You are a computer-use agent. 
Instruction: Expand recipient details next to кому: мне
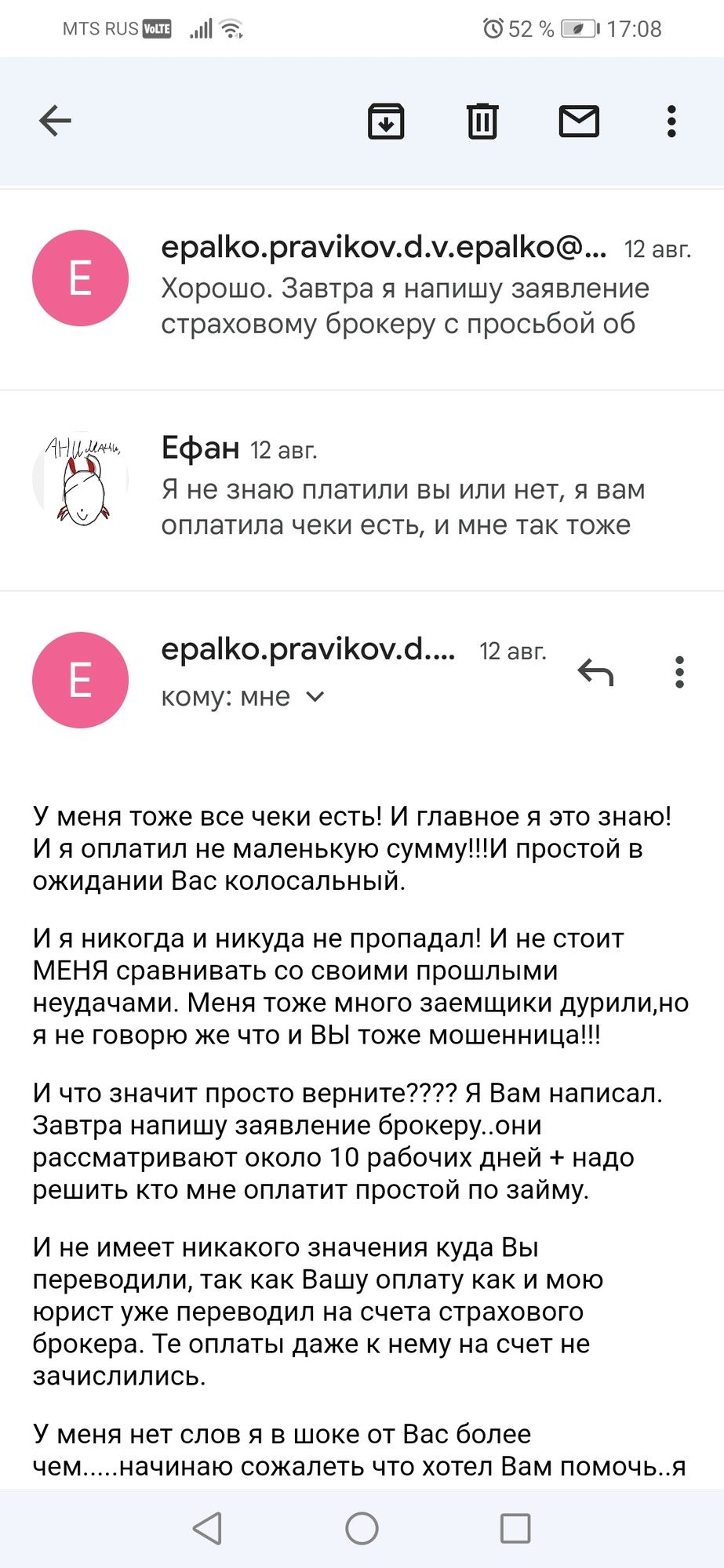315,696
